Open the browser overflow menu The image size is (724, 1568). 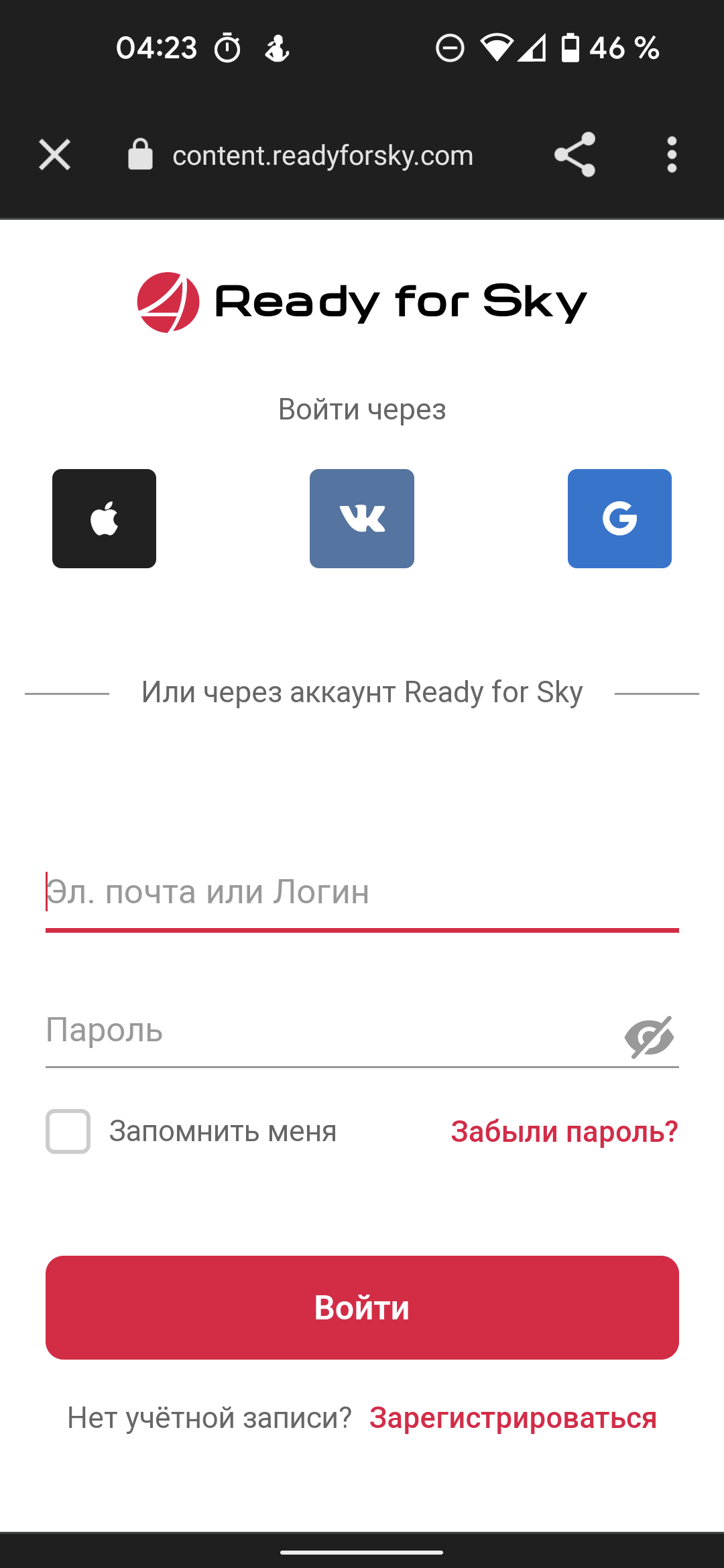pyautogui.click(x=672, y=155)
